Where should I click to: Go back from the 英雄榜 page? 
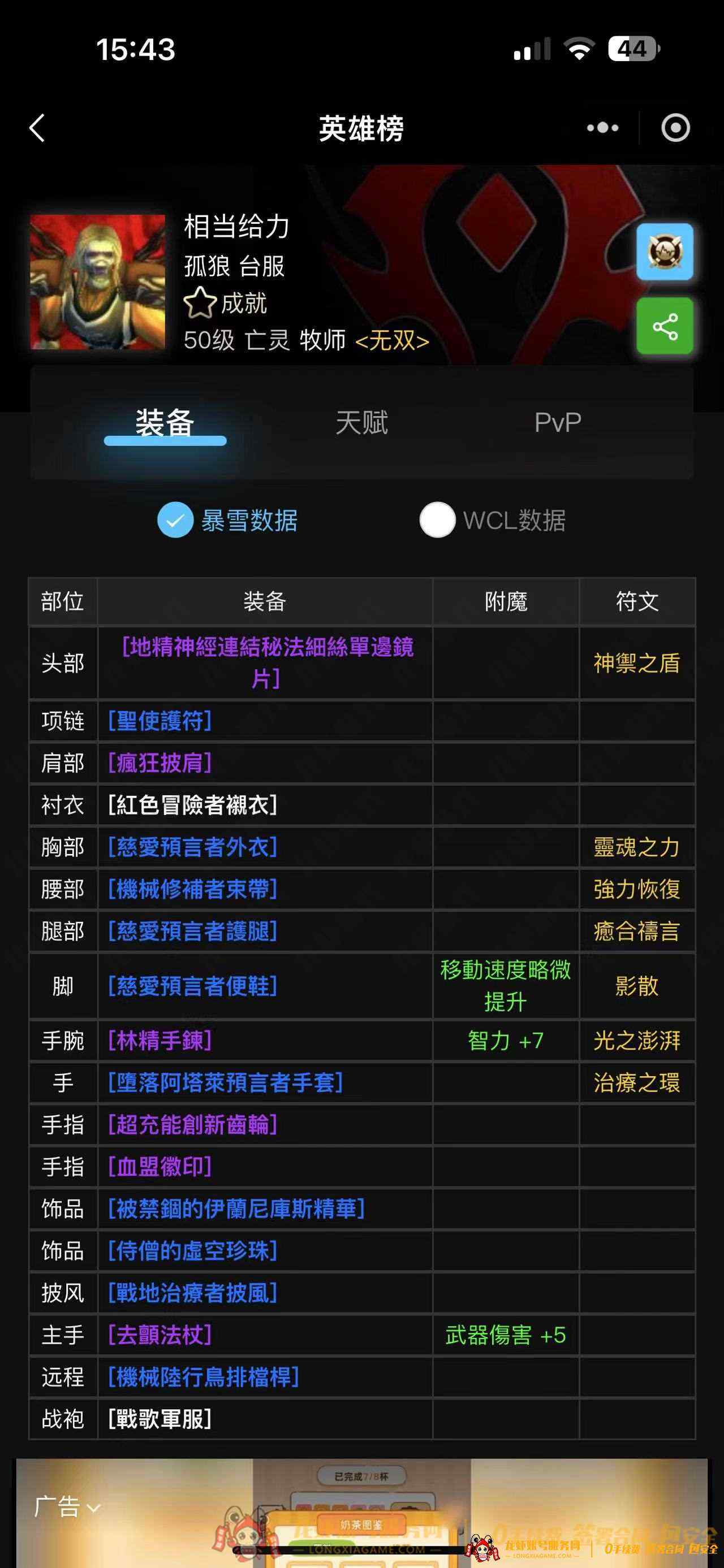(x=38, y=128)
